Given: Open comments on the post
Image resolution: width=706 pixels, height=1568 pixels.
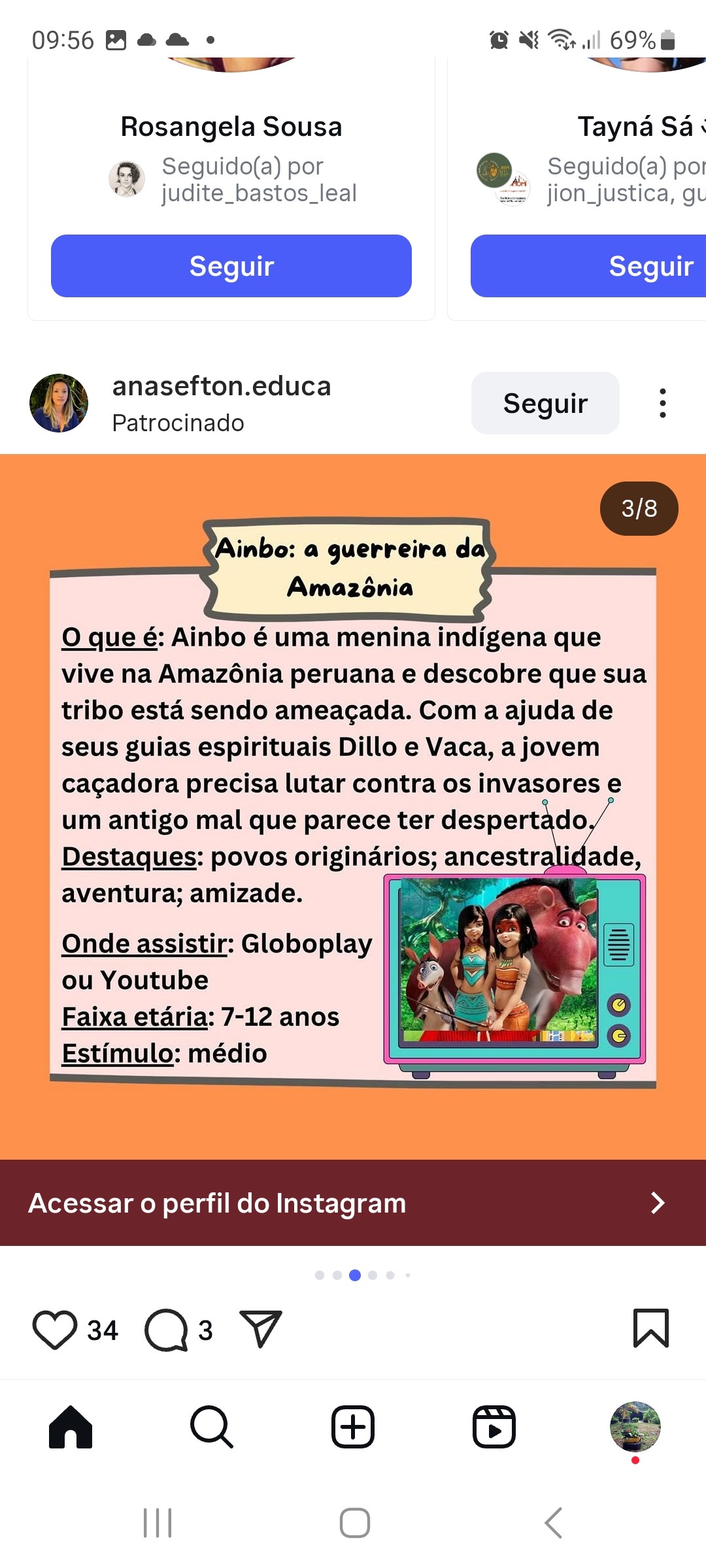Looking at the screenshot, I should pyautogui.click(x=167, y=1330).
